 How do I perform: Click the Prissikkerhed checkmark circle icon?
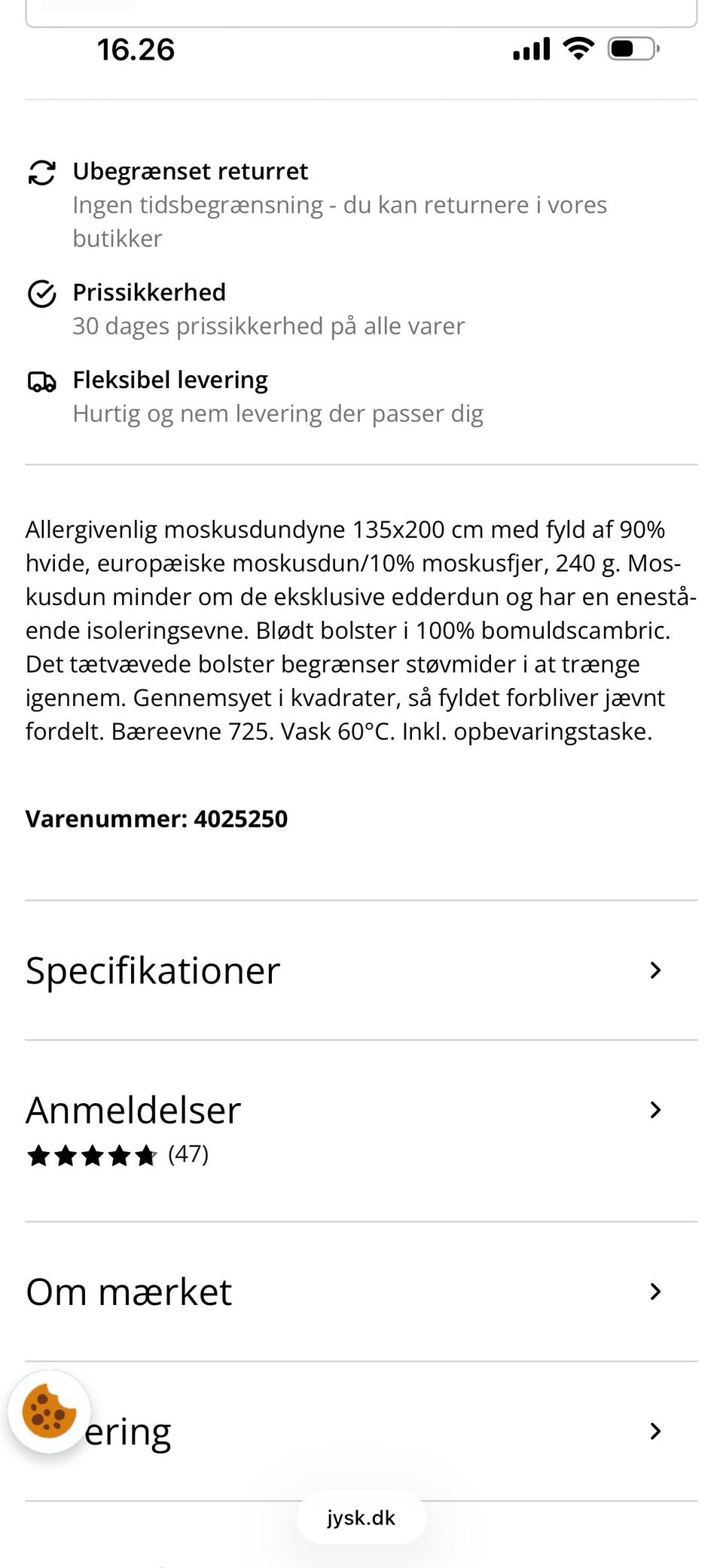click(41, 294)
